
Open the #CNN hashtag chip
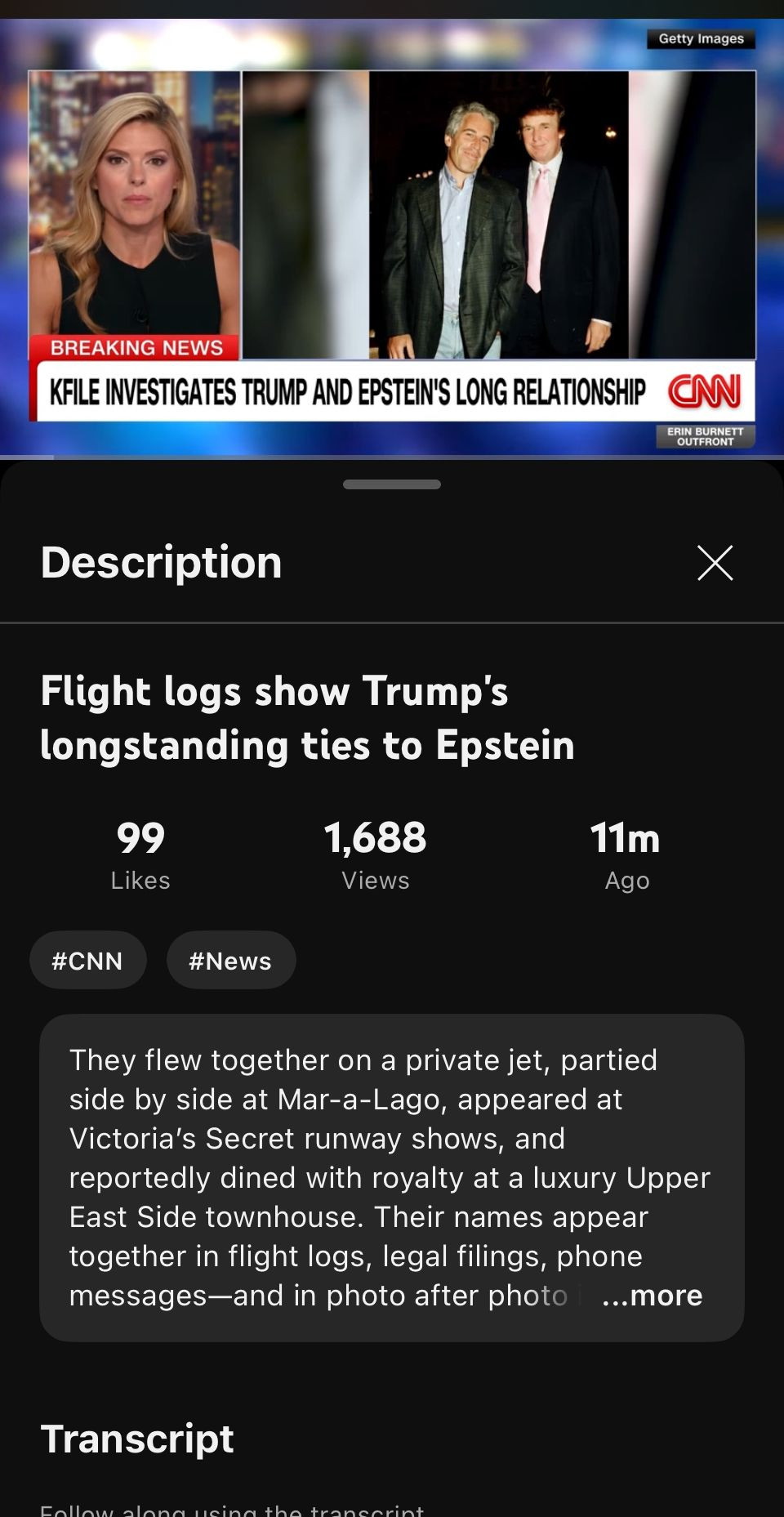click(x=88, y=960)
